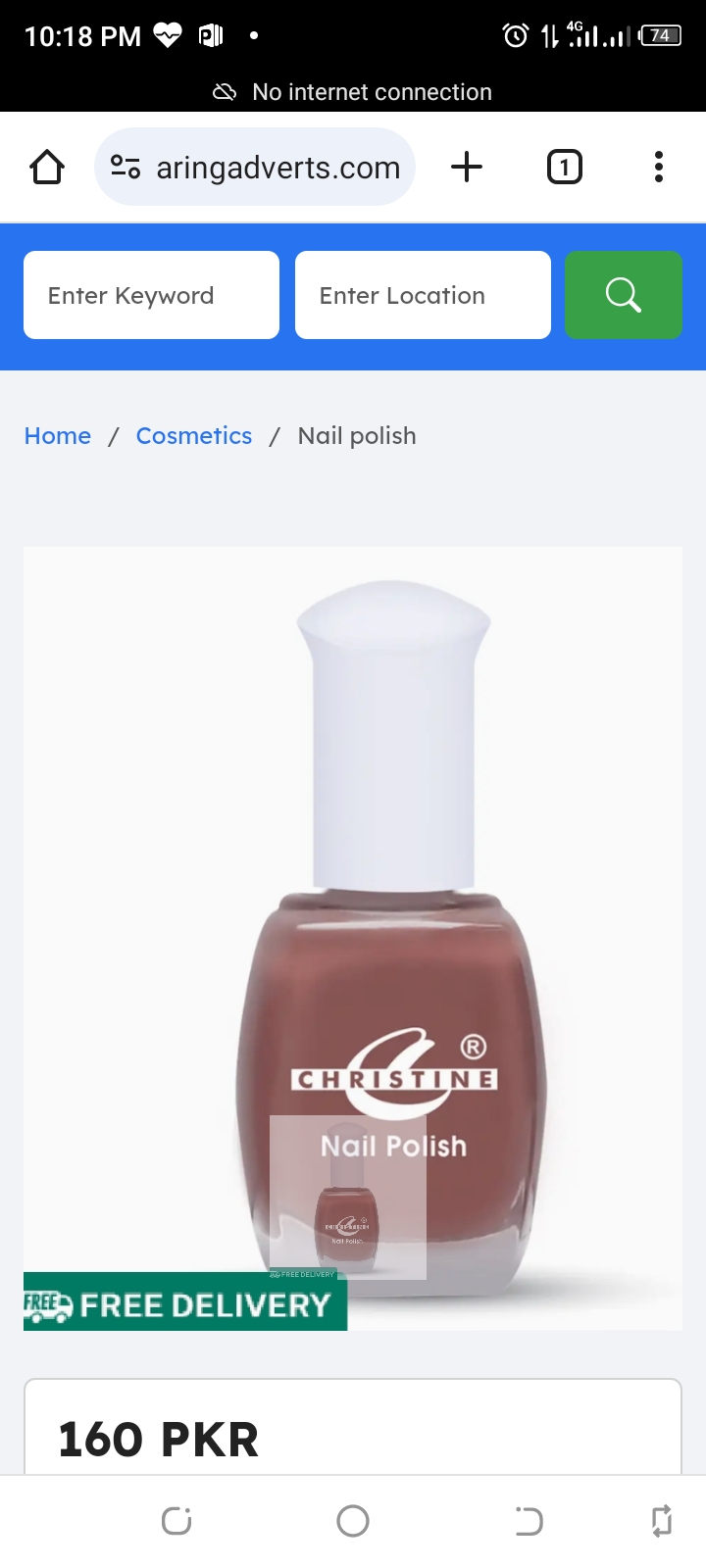Open a new browser tab
The width and height of the screenshot is (706, 1568).
[467, 168]
